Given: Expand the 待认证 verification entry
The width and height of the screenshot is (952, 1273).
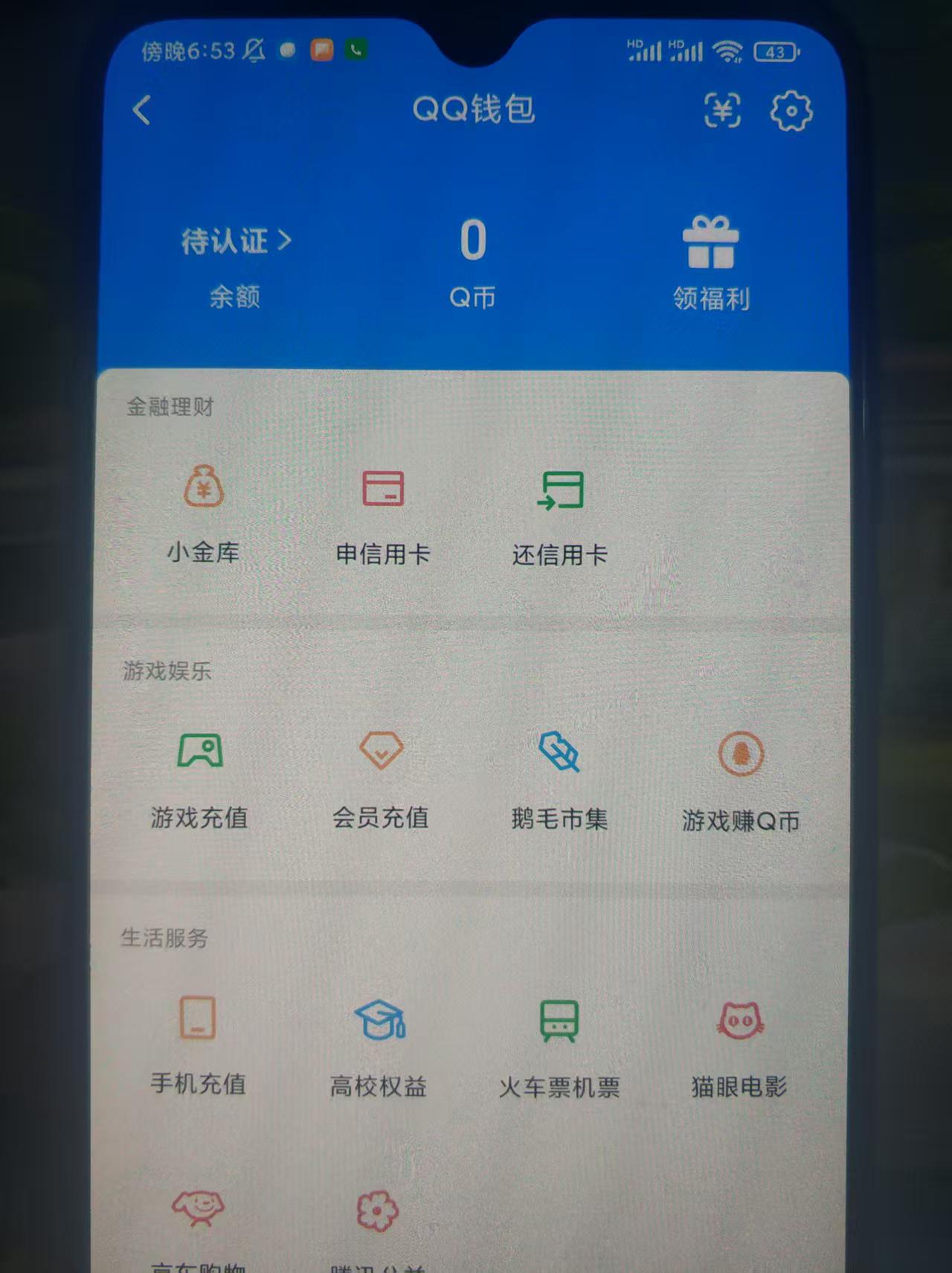Looking at the screenshot, I should coord(234,240).
